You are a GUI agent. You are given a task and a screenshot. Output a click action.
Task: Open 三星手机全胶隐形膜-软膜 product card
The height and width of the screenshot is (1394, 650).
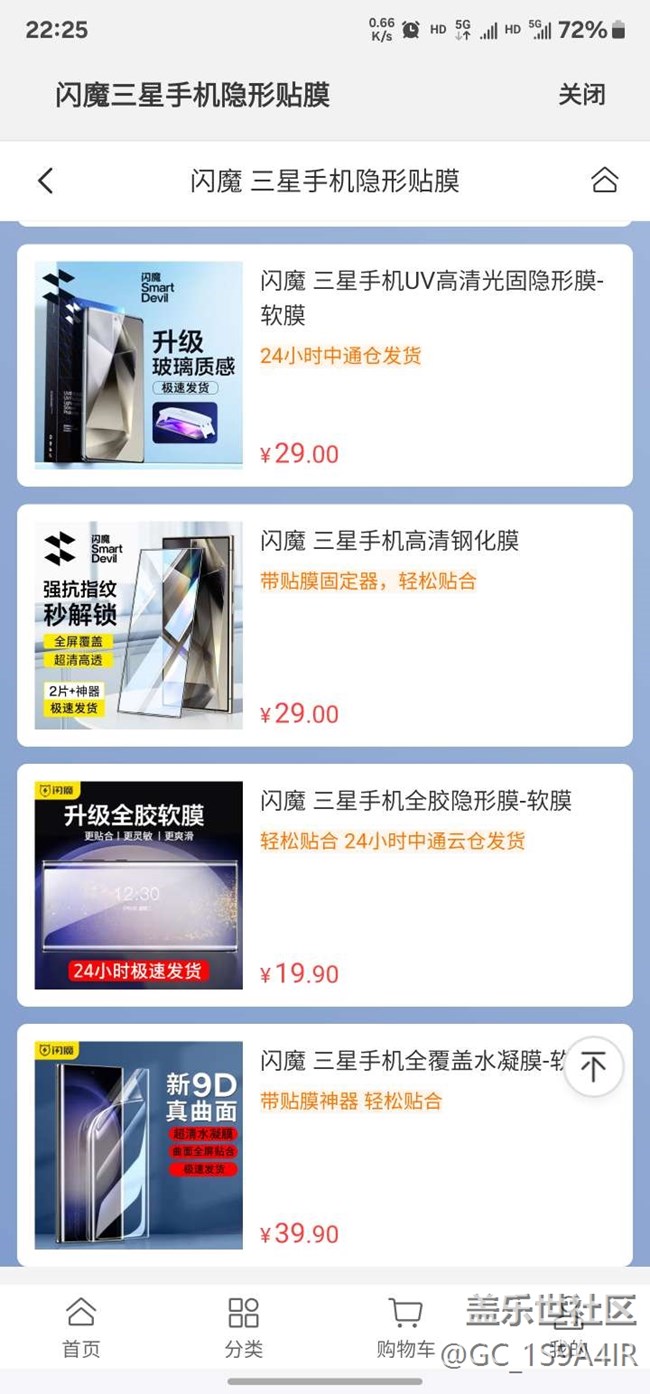[325, 886]
